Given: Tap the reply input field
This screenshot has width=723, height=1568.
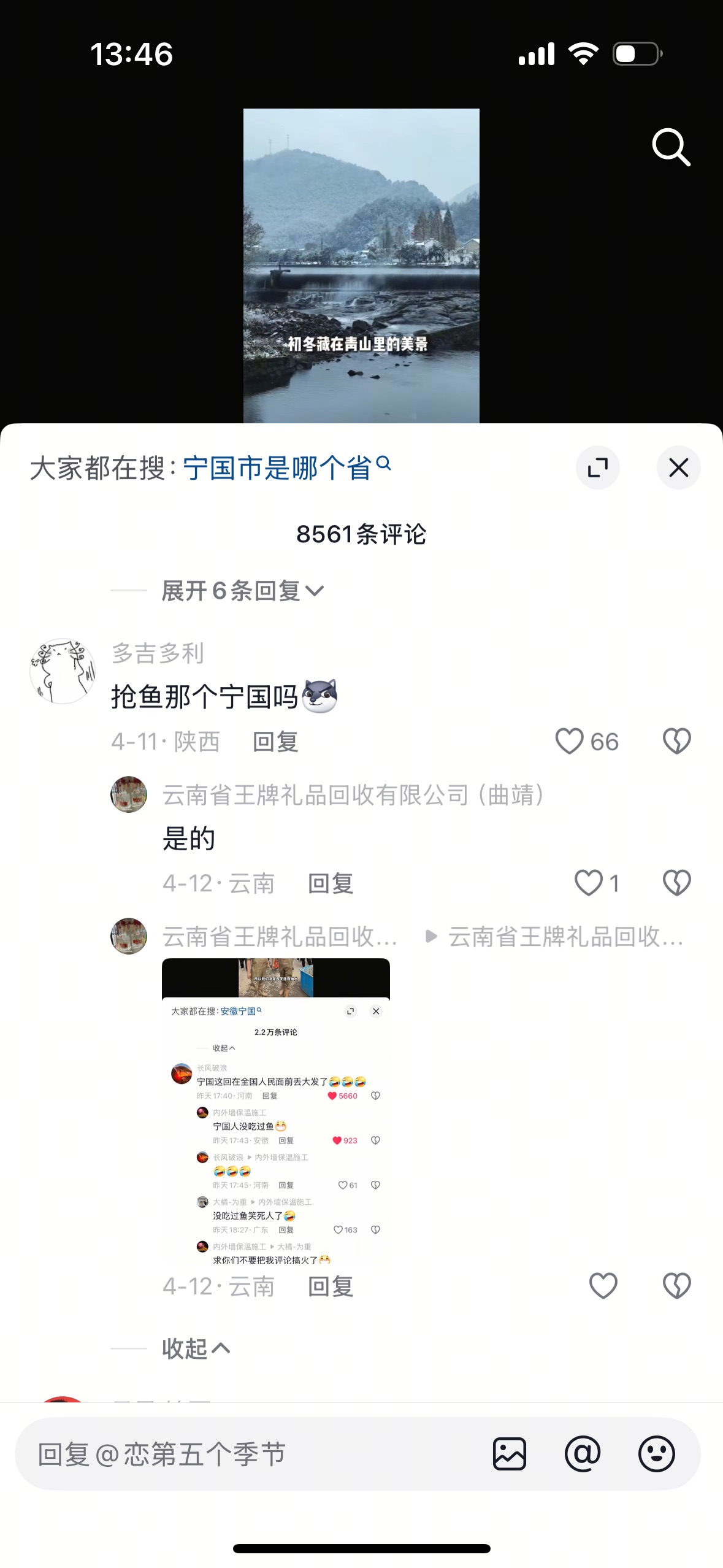Looking at the screenshot, I should [x=245, y=1454].
